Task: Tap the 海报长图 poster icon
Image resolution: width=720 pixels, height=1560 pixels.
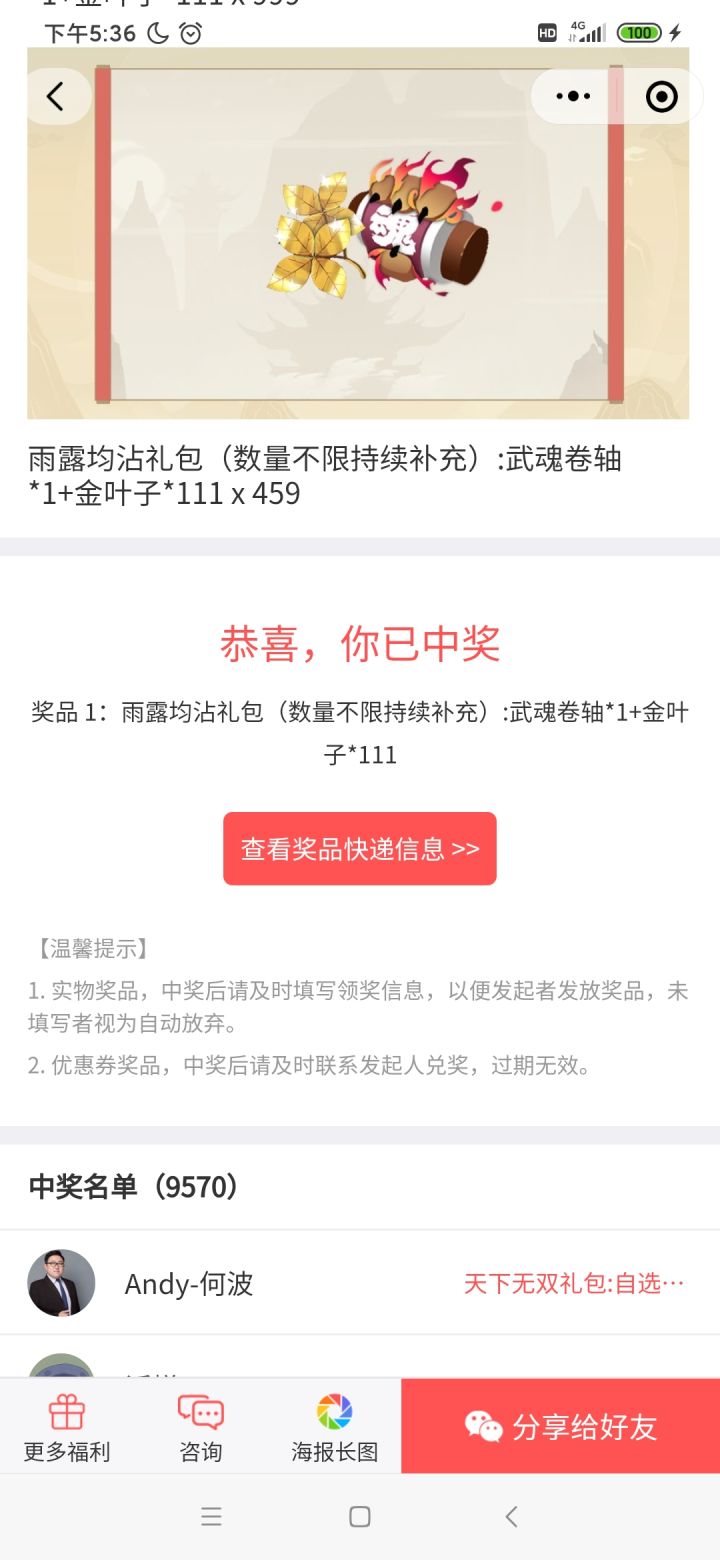Action: pyautogui.click(x=333, y=1410)
